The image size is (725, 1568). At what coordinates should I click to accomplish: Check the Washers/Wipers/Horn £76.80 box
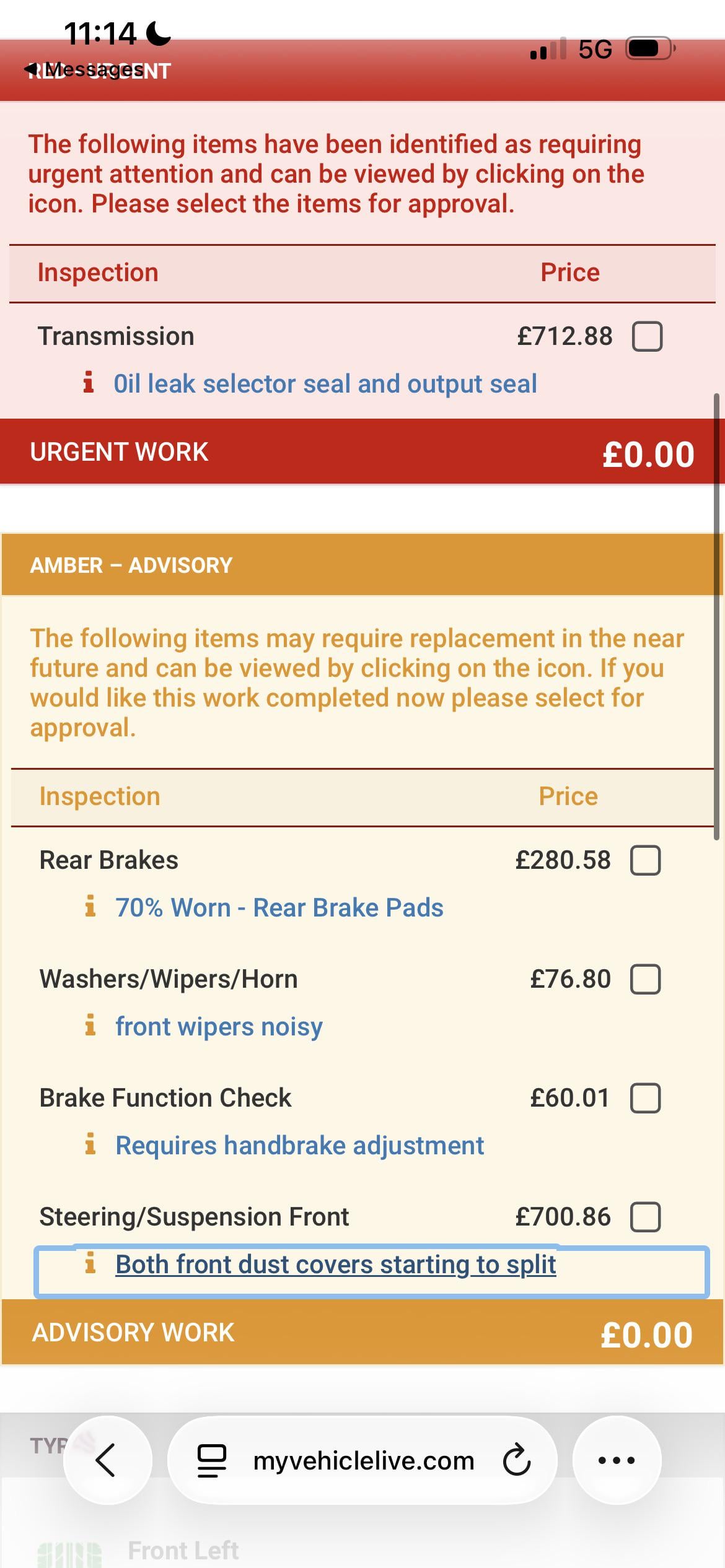[x=645, y=979]
